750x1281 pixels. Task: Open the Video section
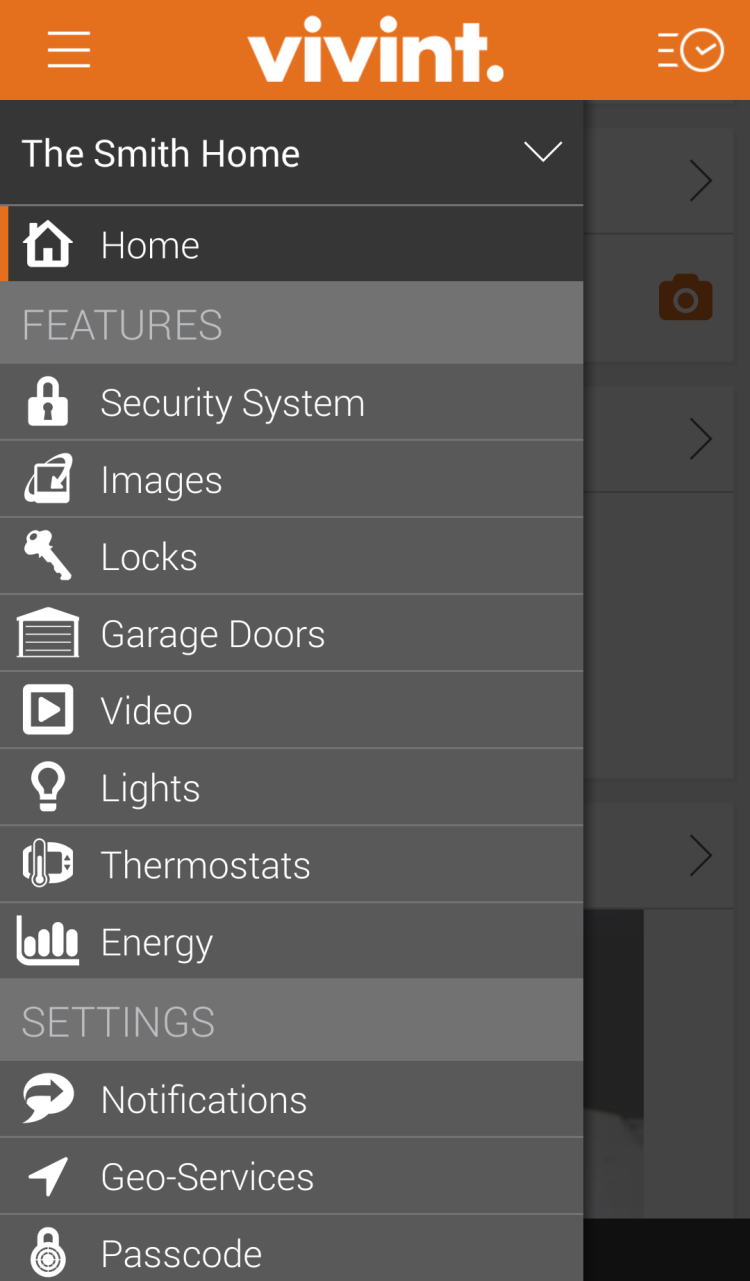146,711
